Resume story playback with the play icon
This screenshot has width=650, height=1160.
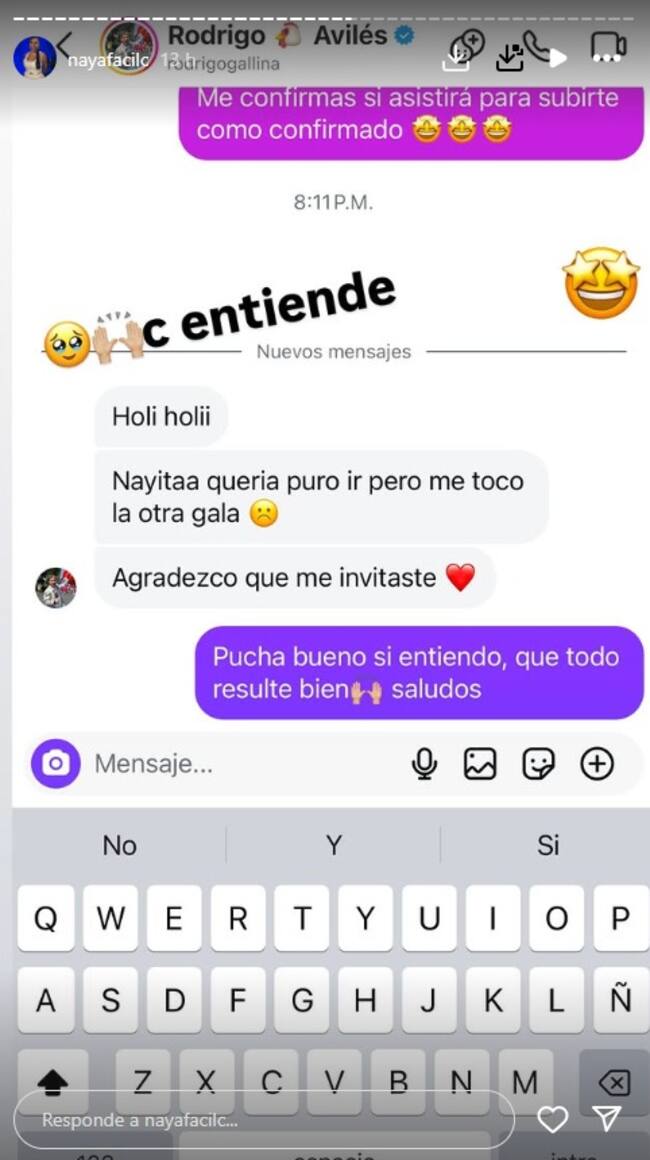click(557, 58)
